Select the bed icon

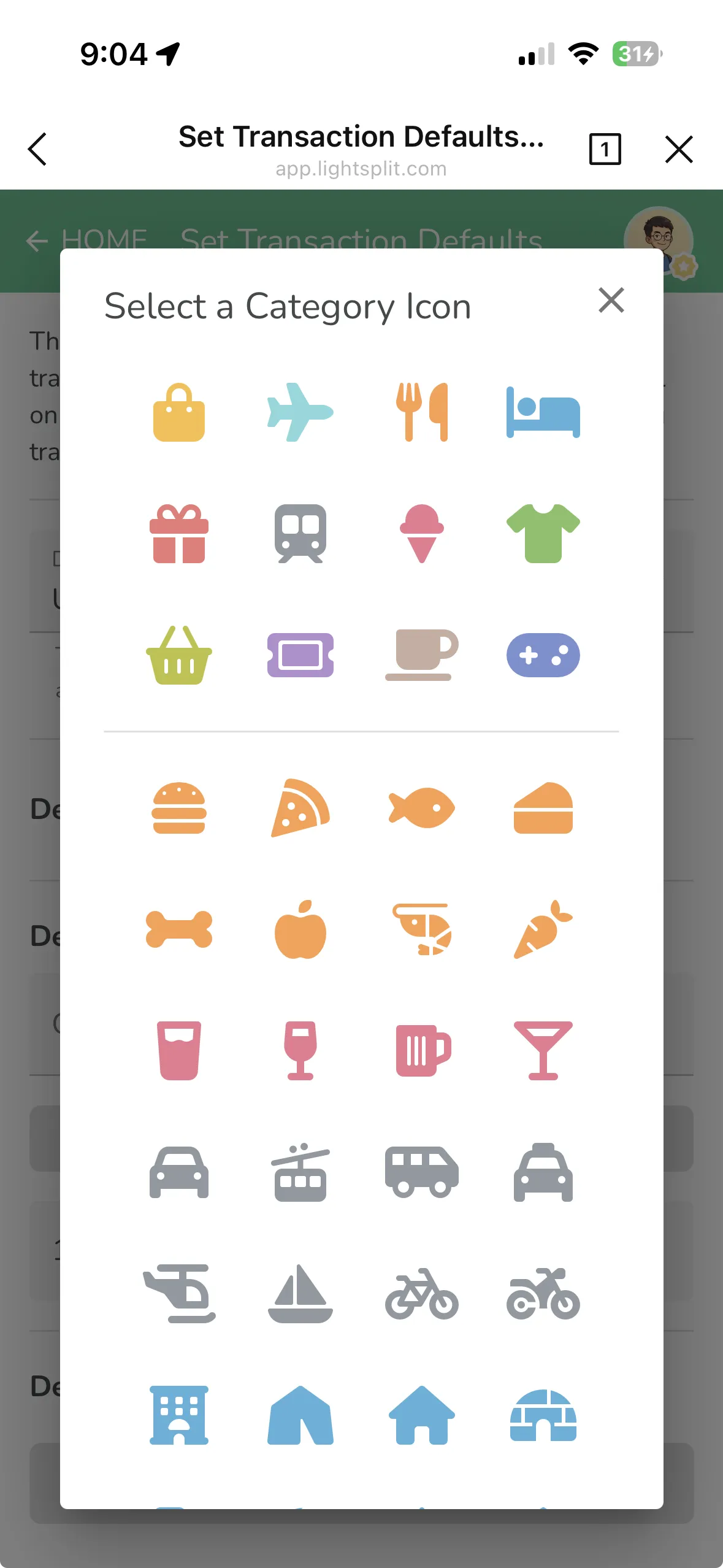click(x=543, y=412)
